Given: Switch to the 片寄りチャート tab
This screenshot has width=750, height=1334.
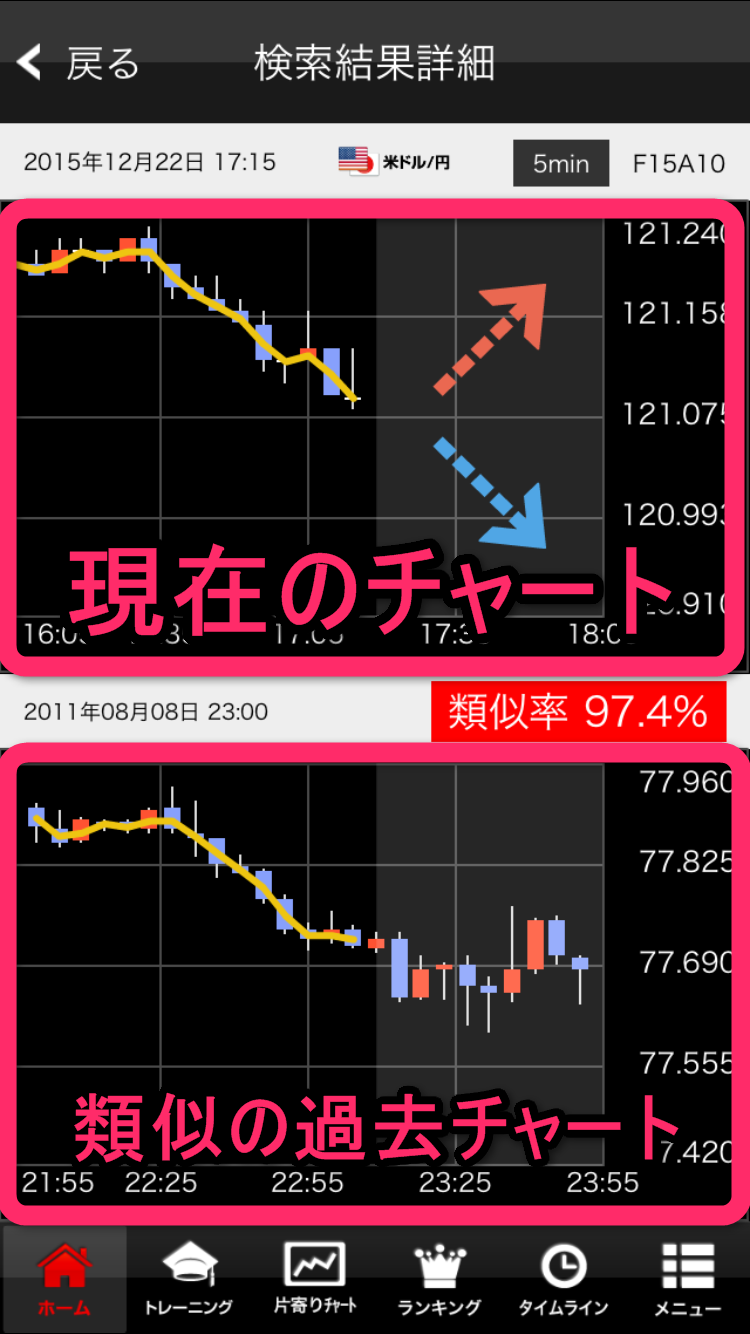Looking at the screenshot, I should pos(314,1279).
